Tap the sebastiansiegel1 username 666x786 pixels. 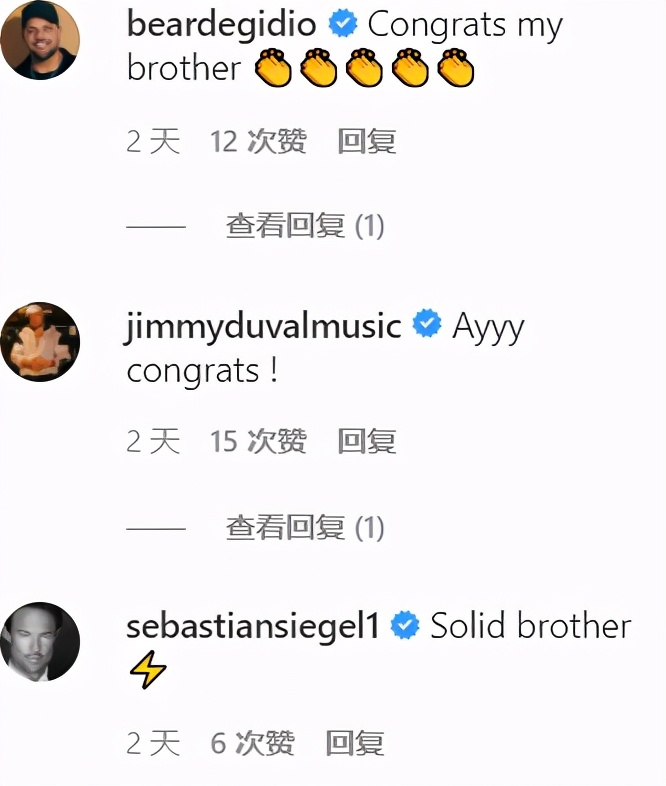[x=253, y=628]
